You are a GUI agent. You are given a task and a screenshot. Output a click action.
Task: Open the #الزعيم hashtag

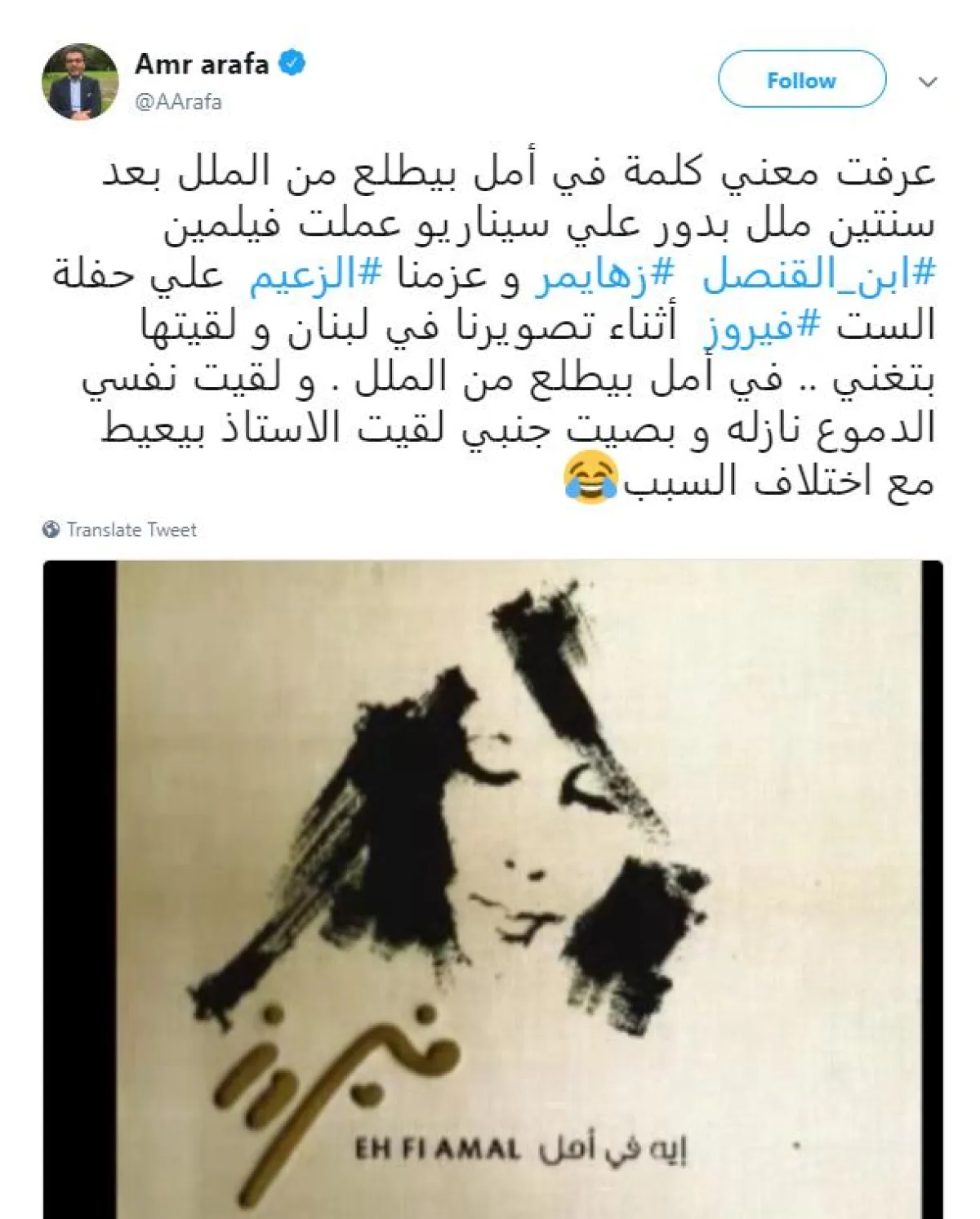pos(317,275)
